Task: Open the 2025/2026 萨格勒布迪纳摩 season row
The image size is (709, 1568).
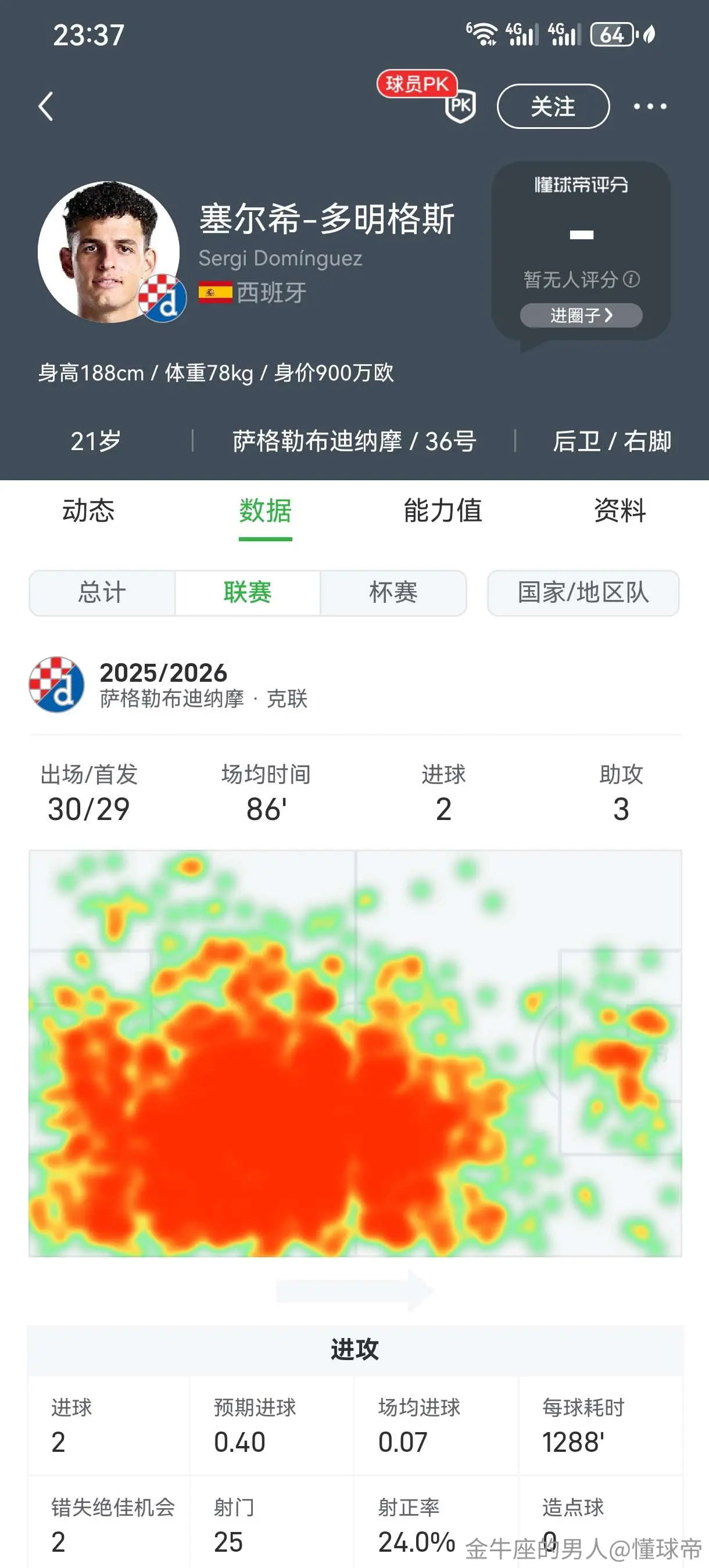Action: tap(354, 685)
